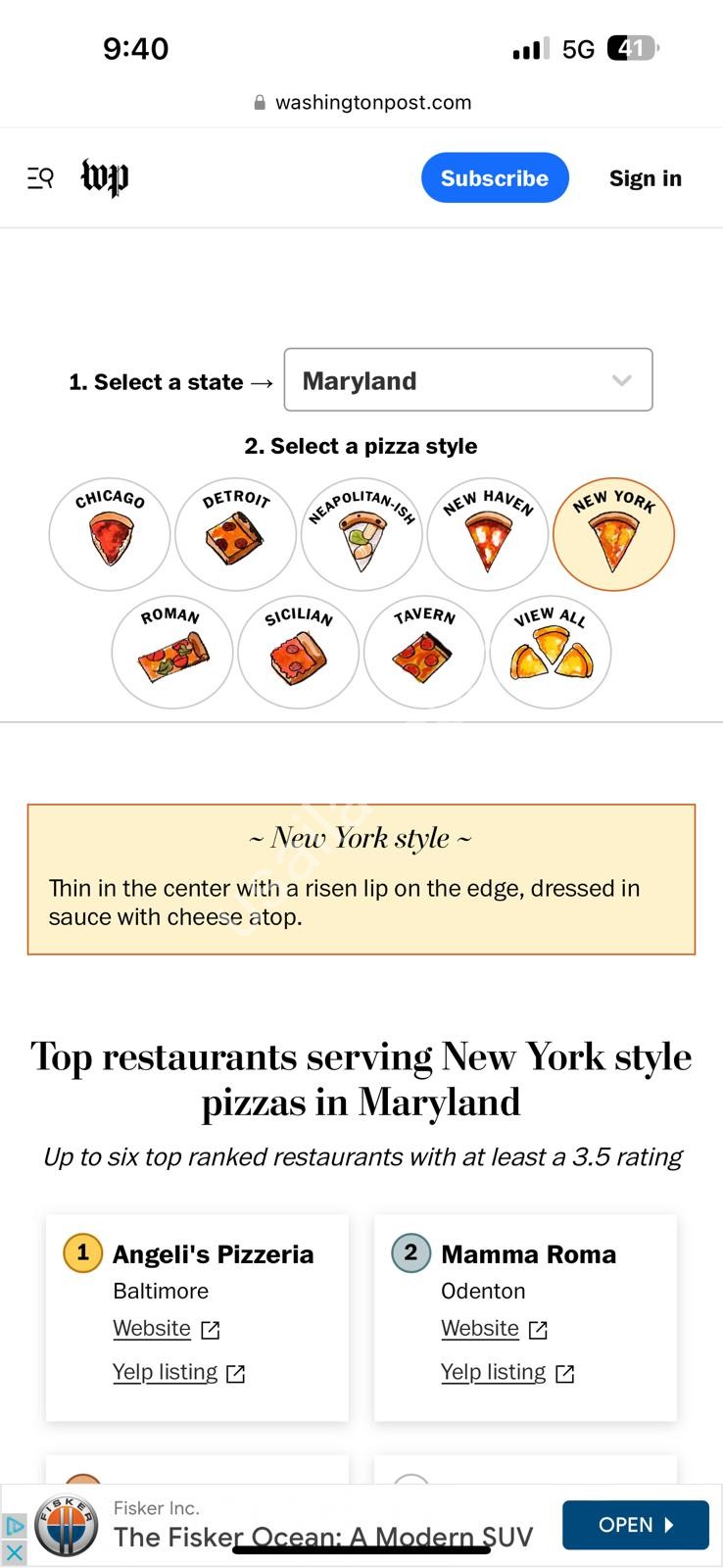Viewport: 723px width, 1568px height.
Task: Choose the Roman pizza style
Action: pos(172,652)
